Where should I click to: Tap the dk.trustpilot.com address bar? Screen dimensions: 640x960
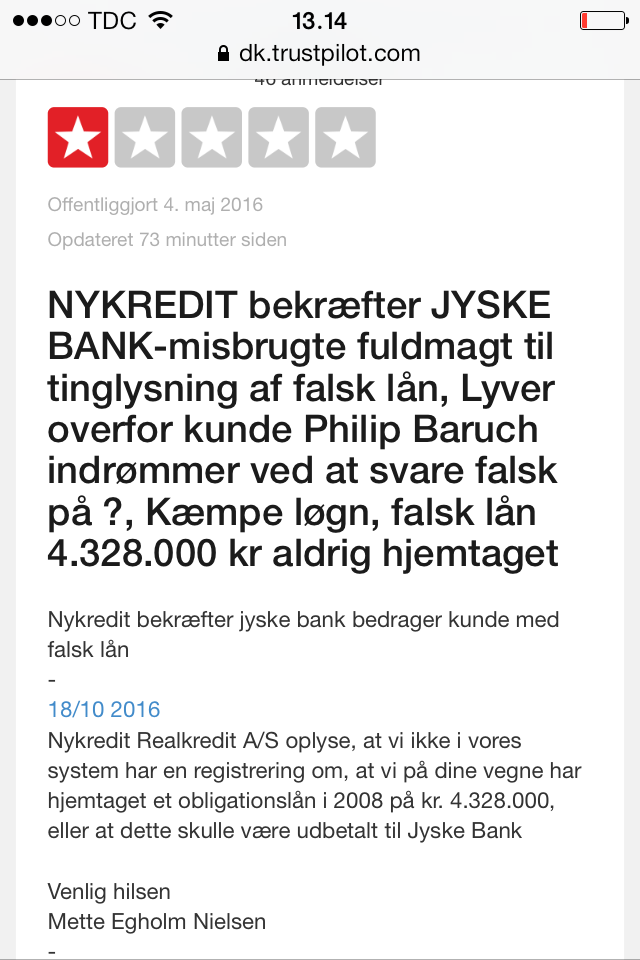[x=319, y=54]
